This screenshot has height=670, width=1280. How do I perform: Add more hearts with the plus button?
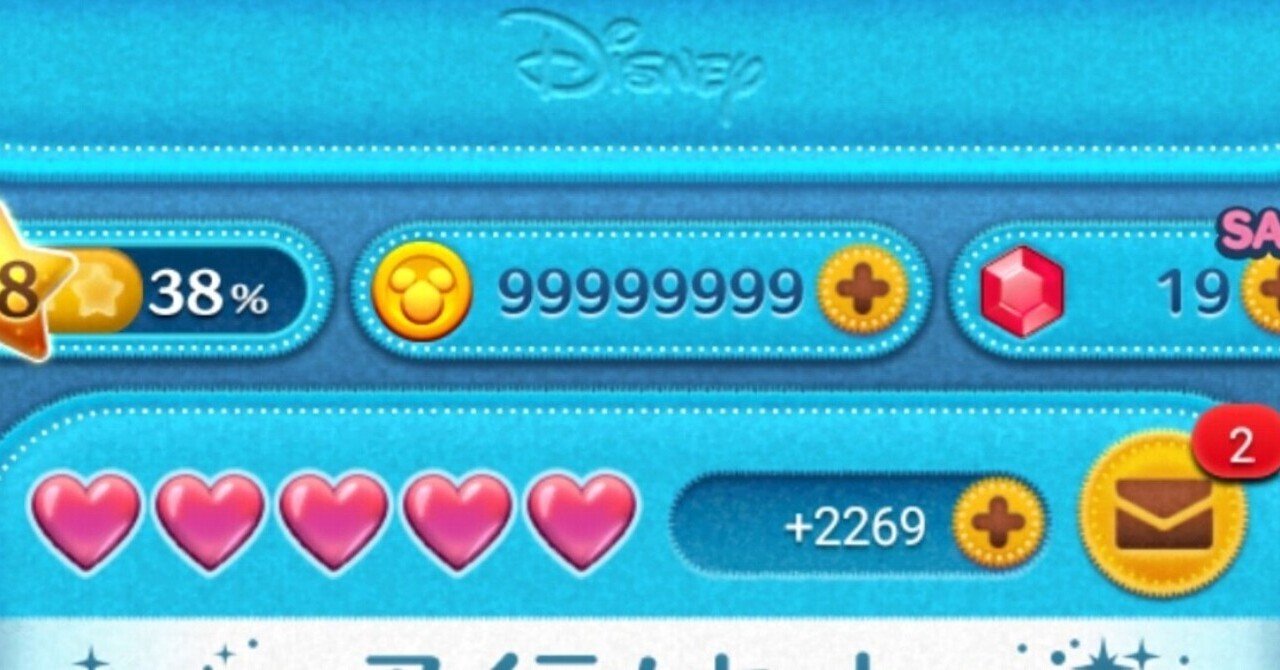point(997,523)
